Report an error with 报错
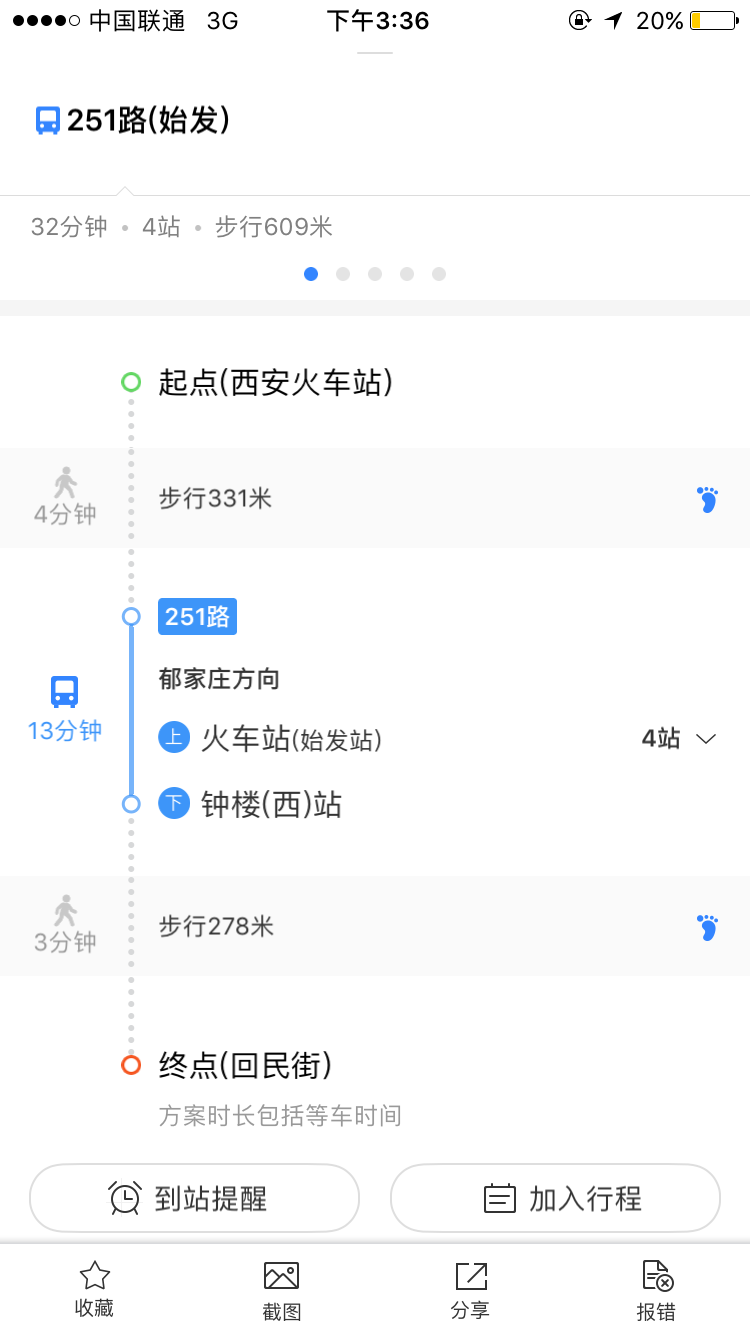Viewport: 750px width, 1334px height. (x=656, y=1290)
